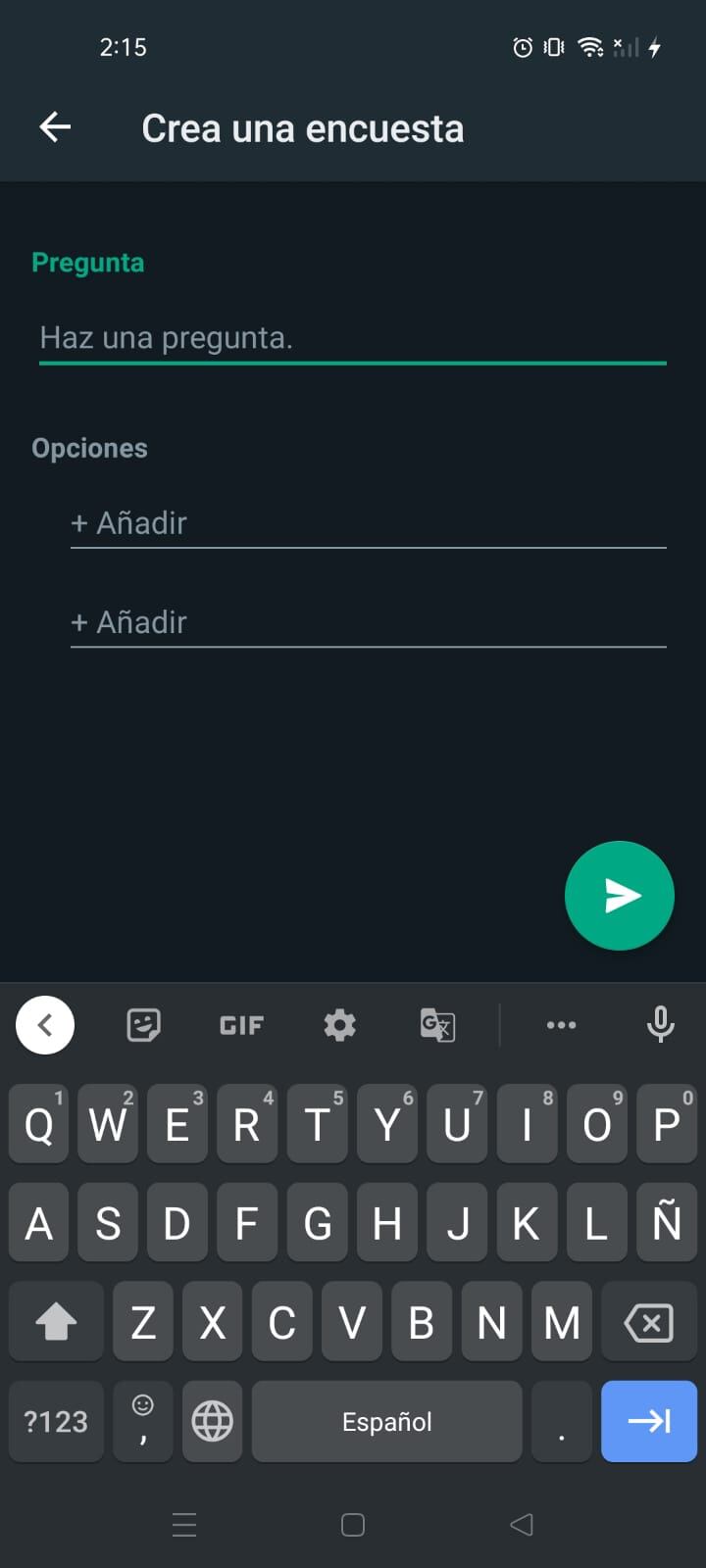The width and height of the screenshot is (706, 1568).
Task: Open the sticker picker on the keyboard
Action: pos(143,1024)
